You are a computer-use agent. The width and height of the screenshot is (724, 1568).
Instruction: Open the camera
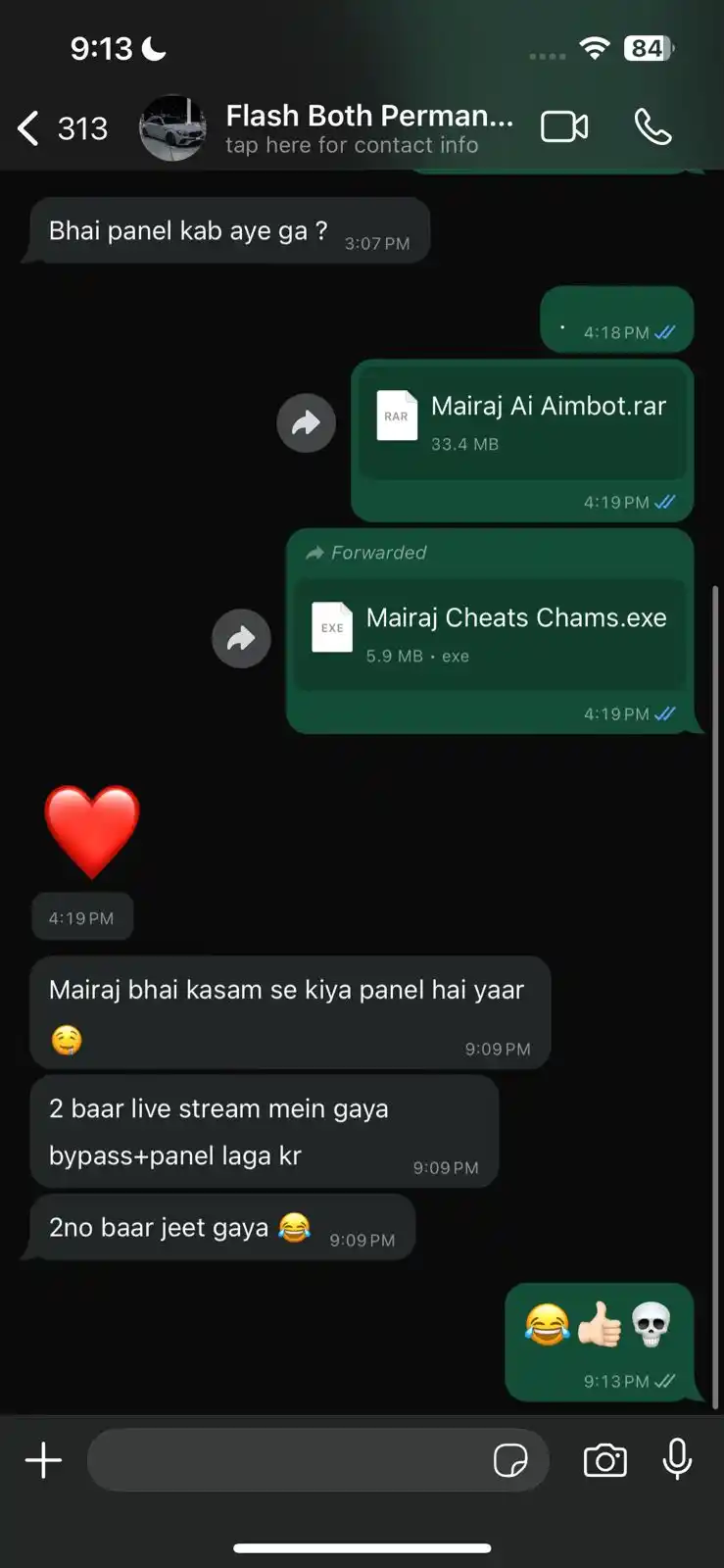(604, 1460)
